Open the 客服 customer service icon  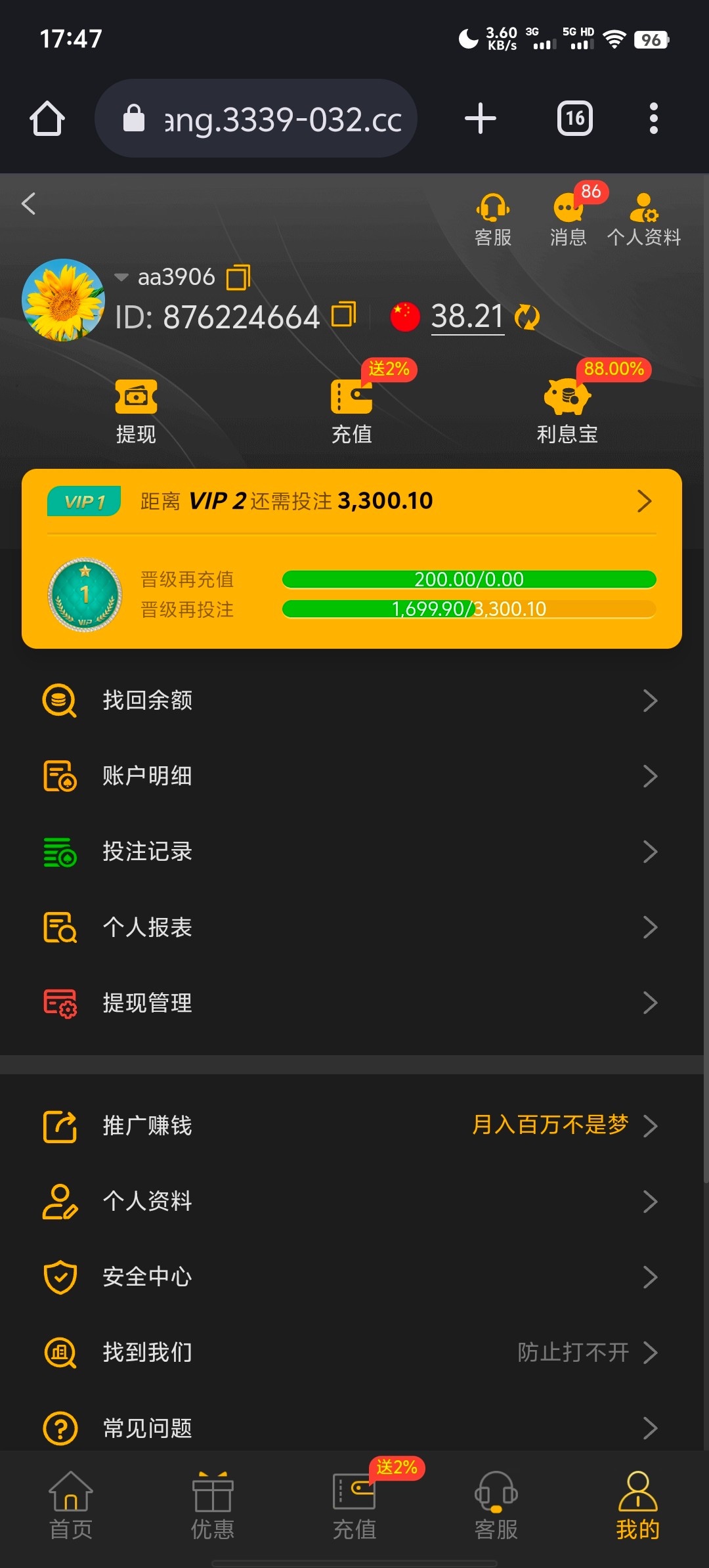pyautogui.click(x=494, y=217)
